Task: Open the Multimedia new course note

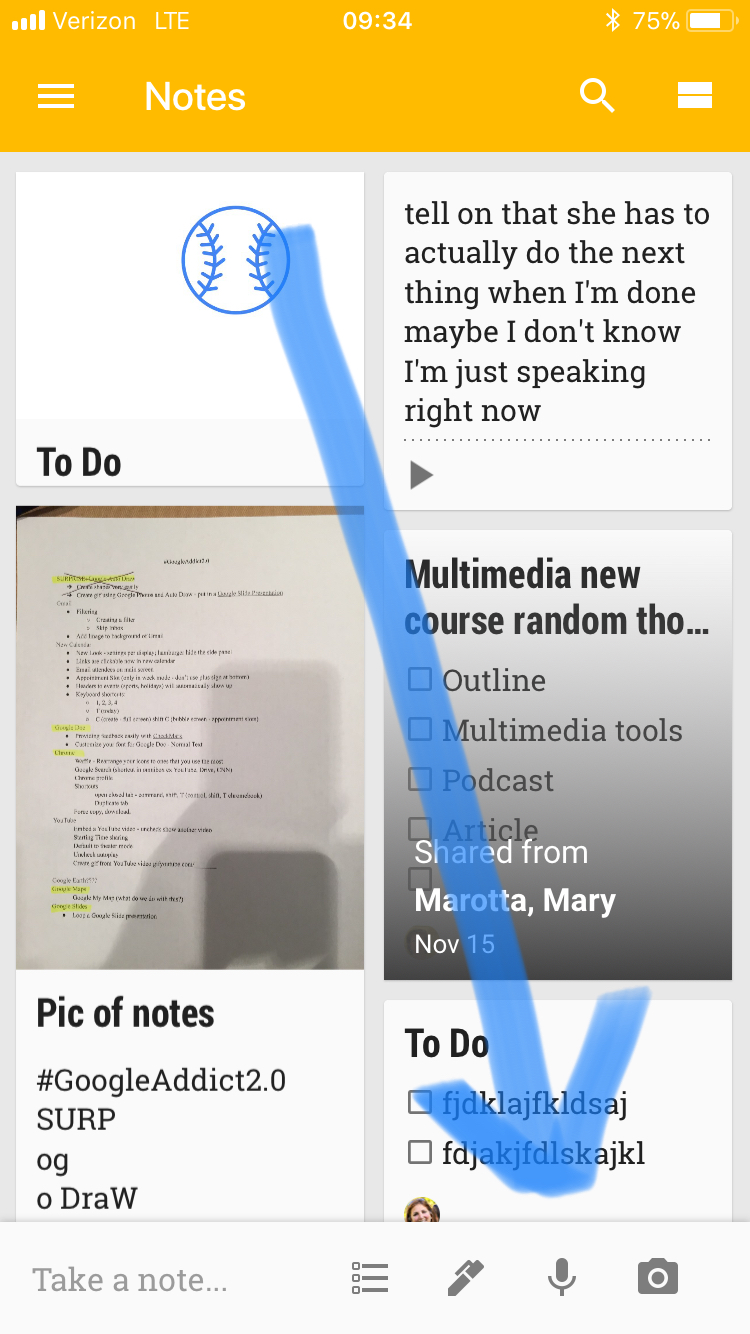Action: pos(557,598)
